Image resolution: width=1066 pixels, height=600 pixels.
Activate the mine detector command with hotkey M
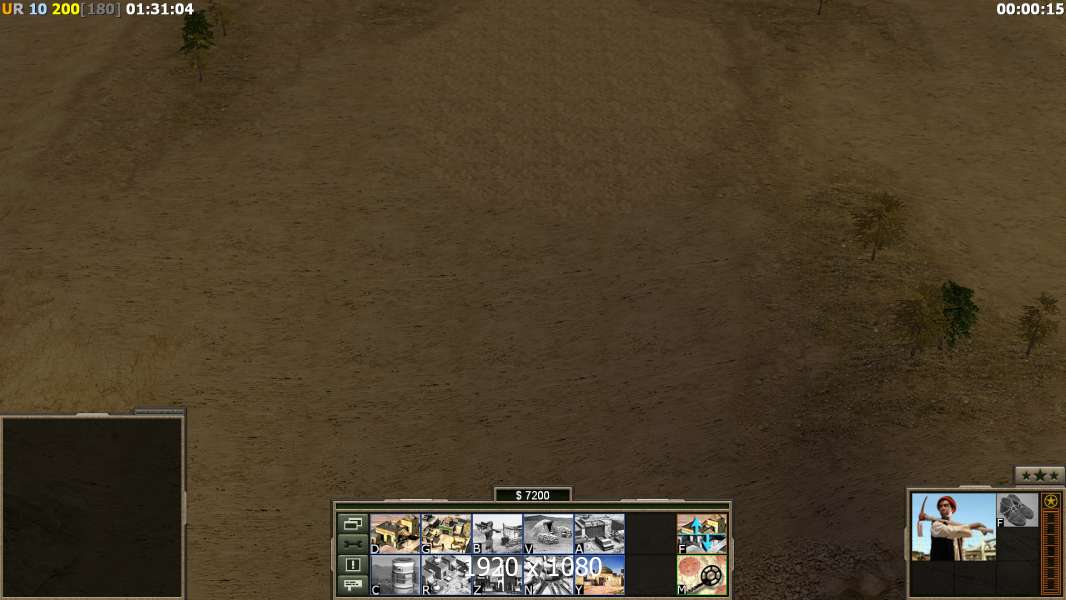pos(702,574)
